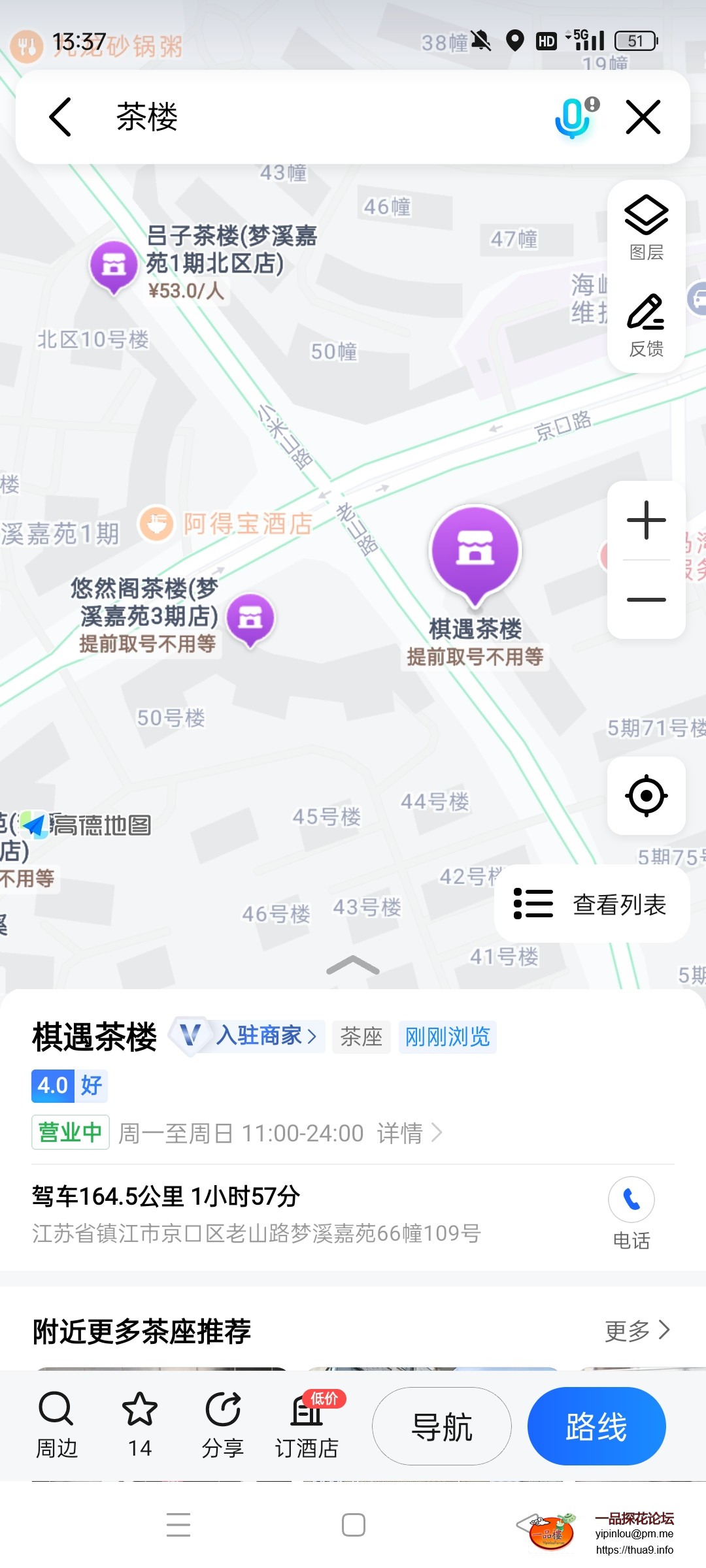Zoom out with the minus control
706x1568 pixels.
coord(645,598)
